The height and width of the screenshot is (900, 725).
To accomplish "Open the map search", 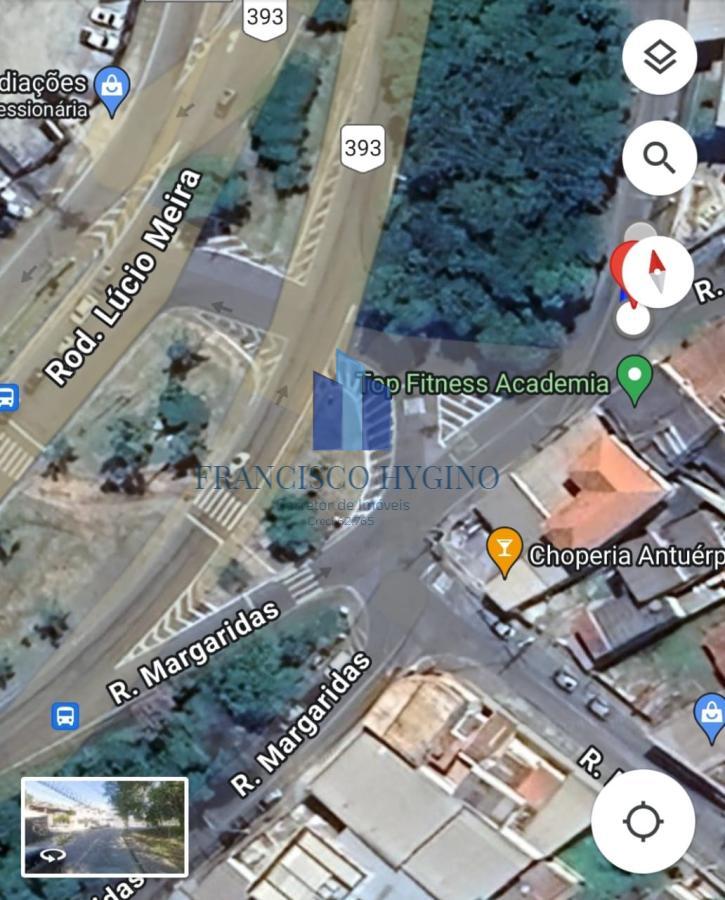I will [x=659, y=158].
